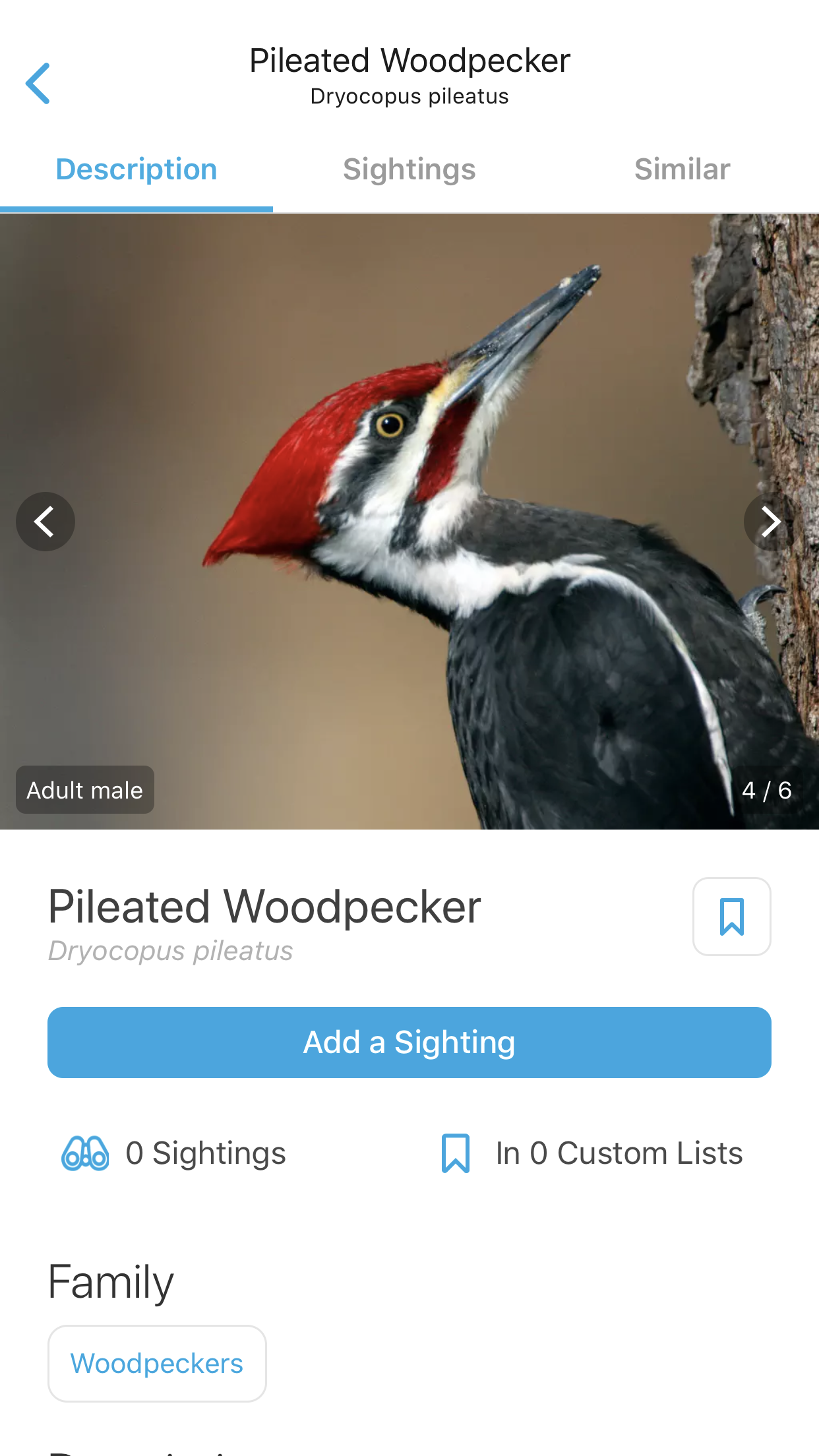Show the previous bird photo
Image resolution: width=819 pixels, height=1456 pixels.
(45, 522)
